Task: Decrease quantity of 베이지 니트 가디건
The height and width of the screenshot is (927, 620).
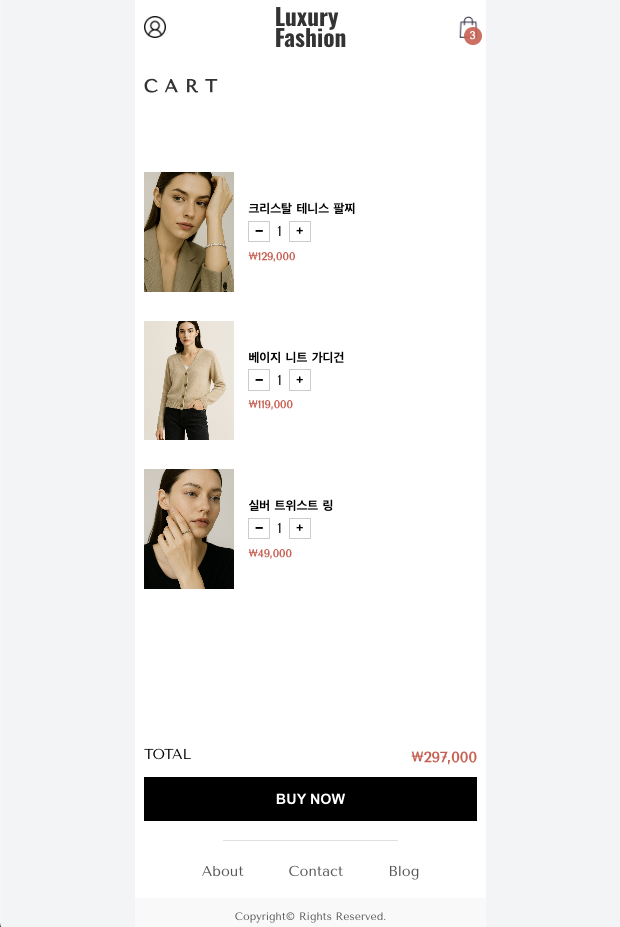Action: coord(259,380)
